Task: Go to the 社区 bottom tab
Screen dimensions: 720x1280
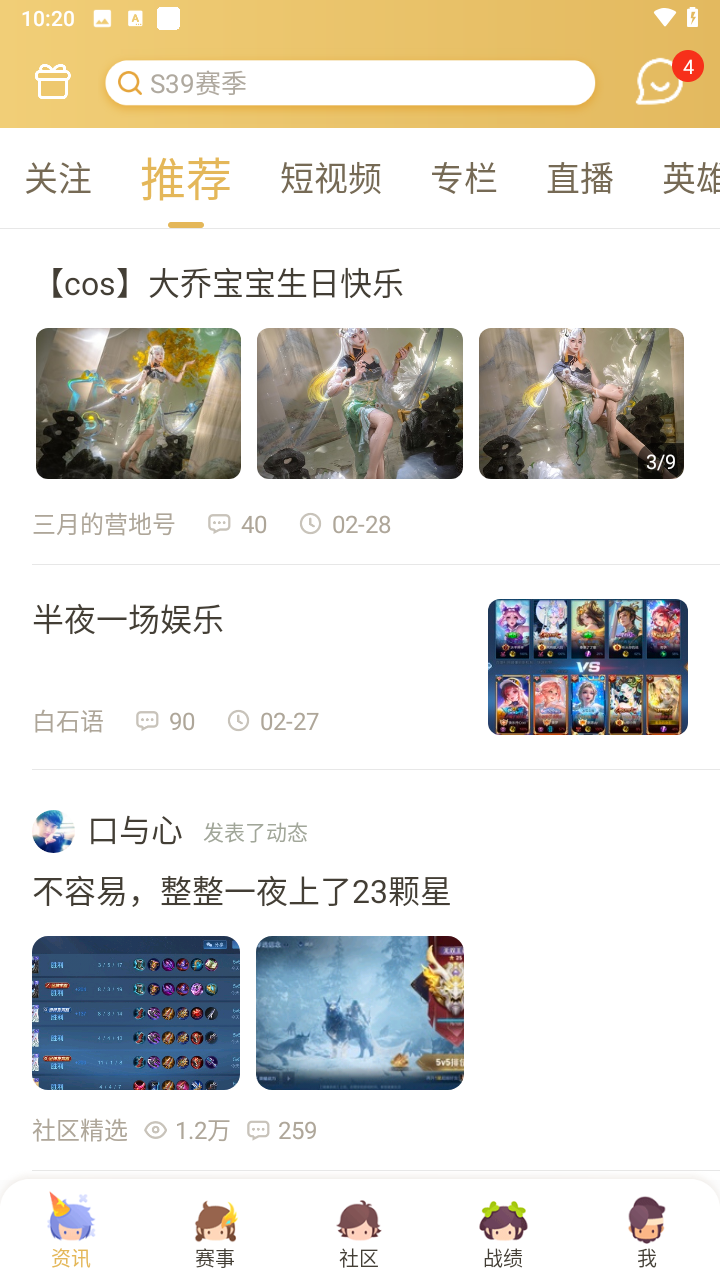Action: (x=359, y=1234)
